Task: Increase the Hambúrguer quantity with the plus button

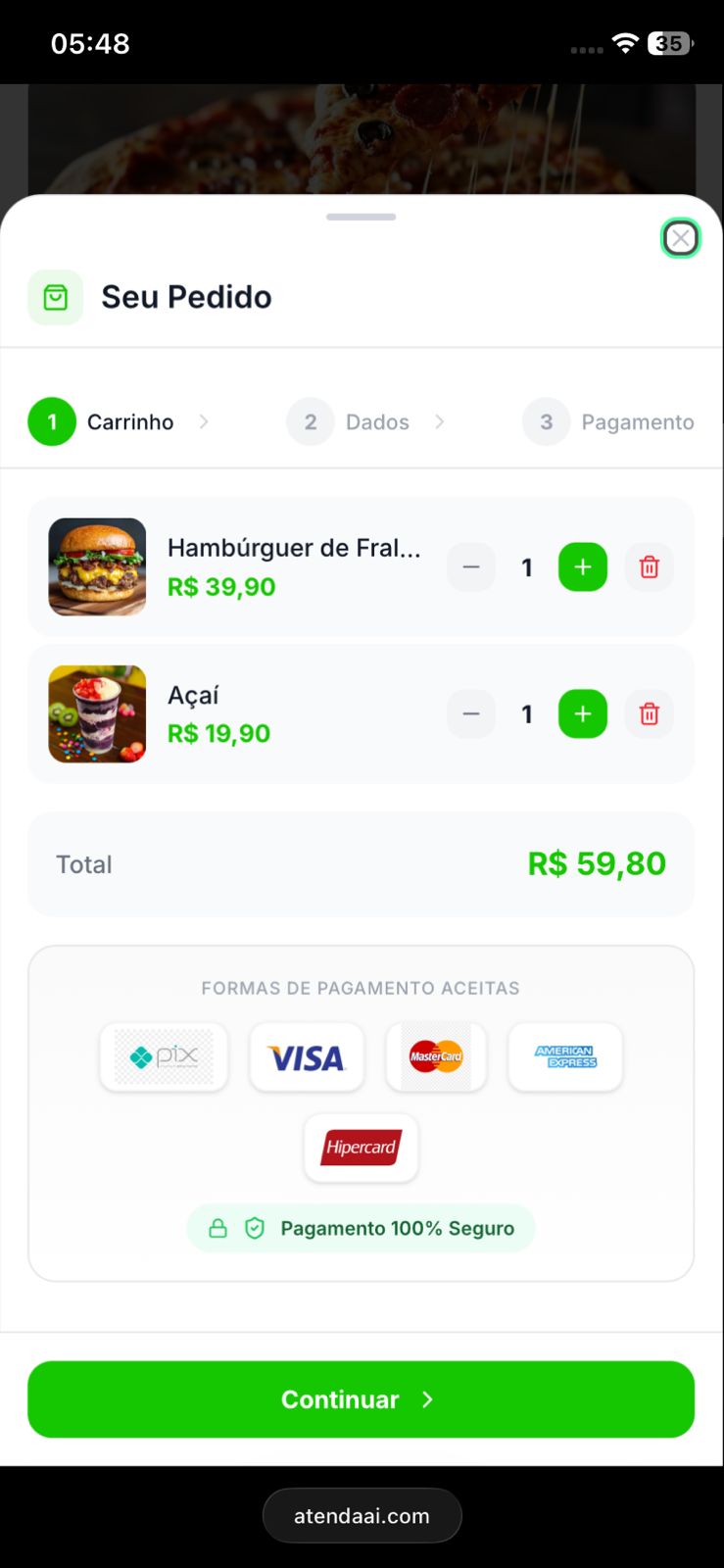Action: (583, 566)
